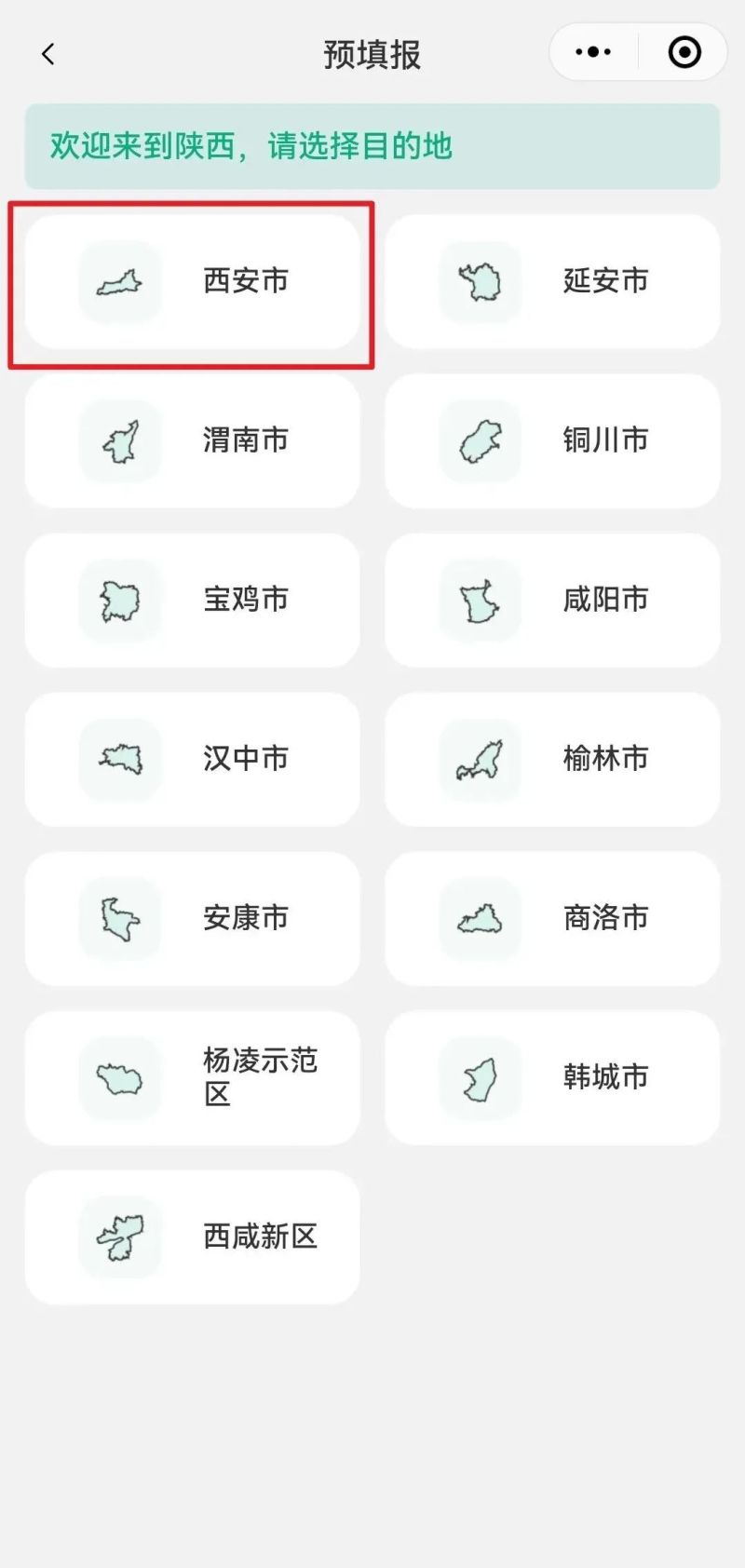Screen dimensions: 745x1568
Task: Open the 铜川市 option
Action: (x=552, y=440)
